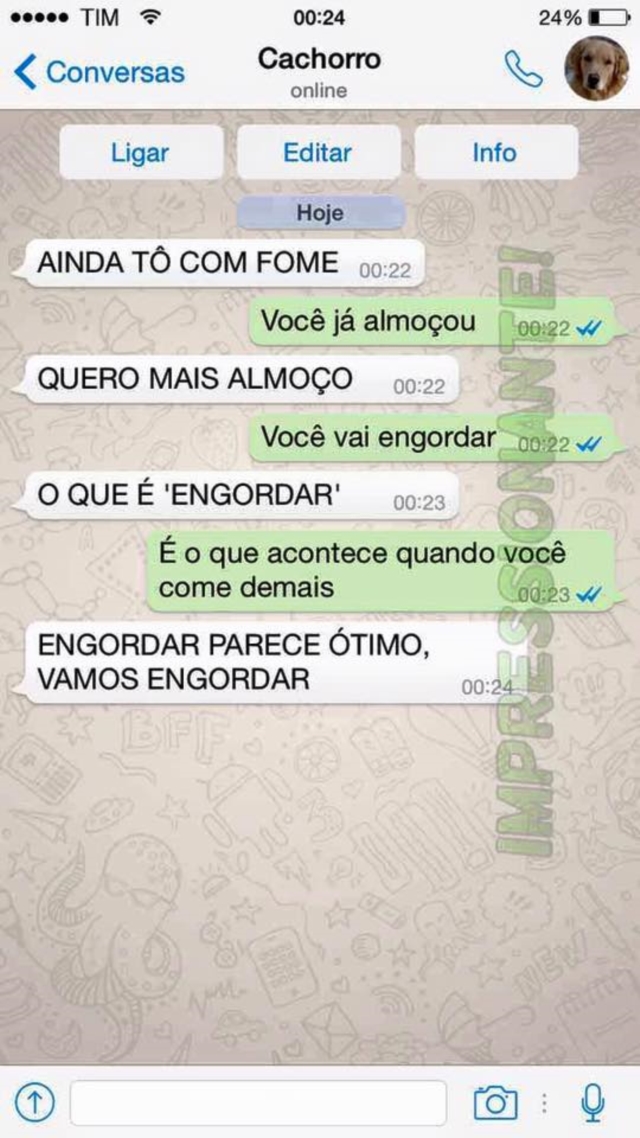Start a voice call with Cachorro
Screen dimensions: 640x1138
[x=523, y=69]
